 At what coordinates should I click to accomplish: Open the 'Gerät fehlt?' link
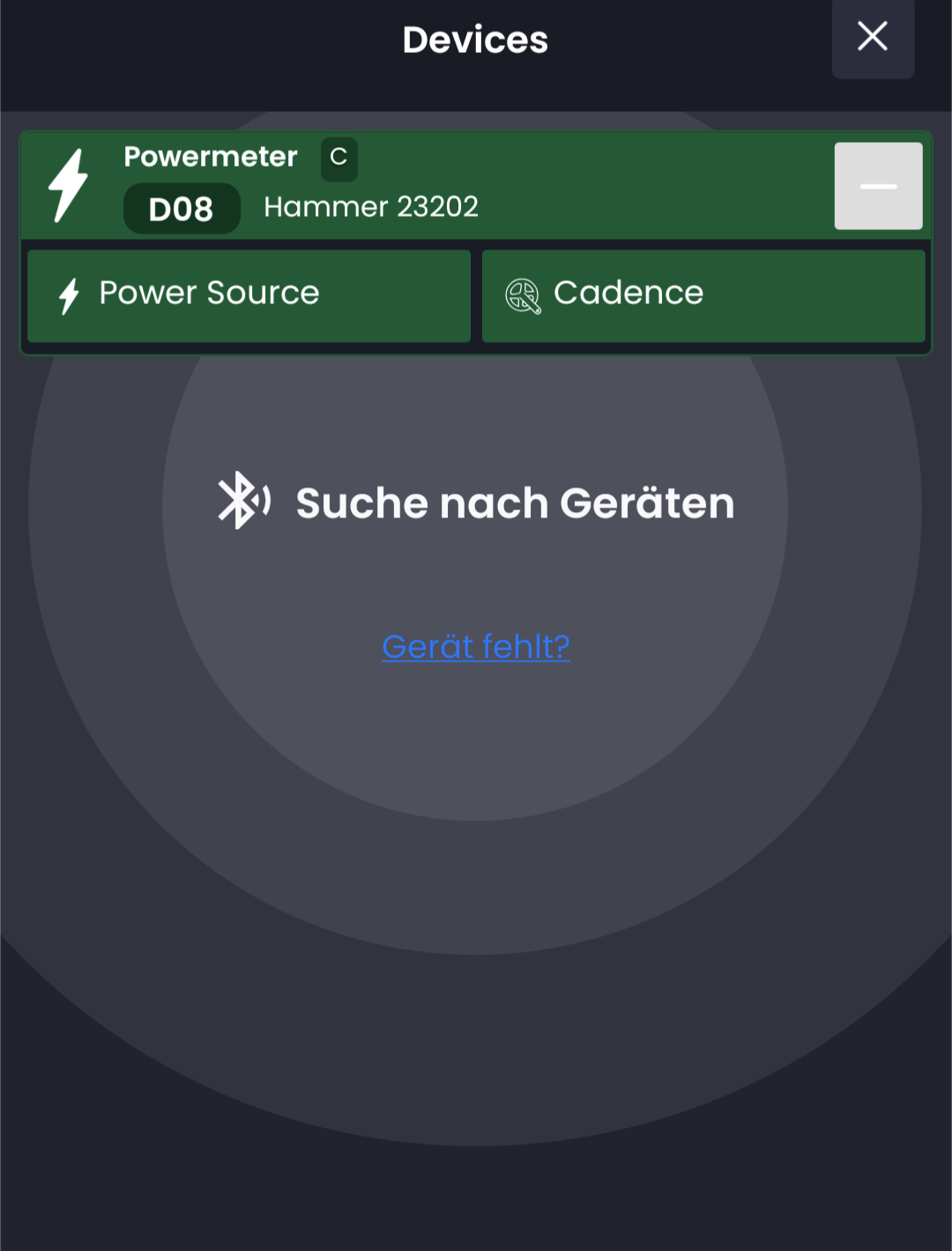coord(476,646)
